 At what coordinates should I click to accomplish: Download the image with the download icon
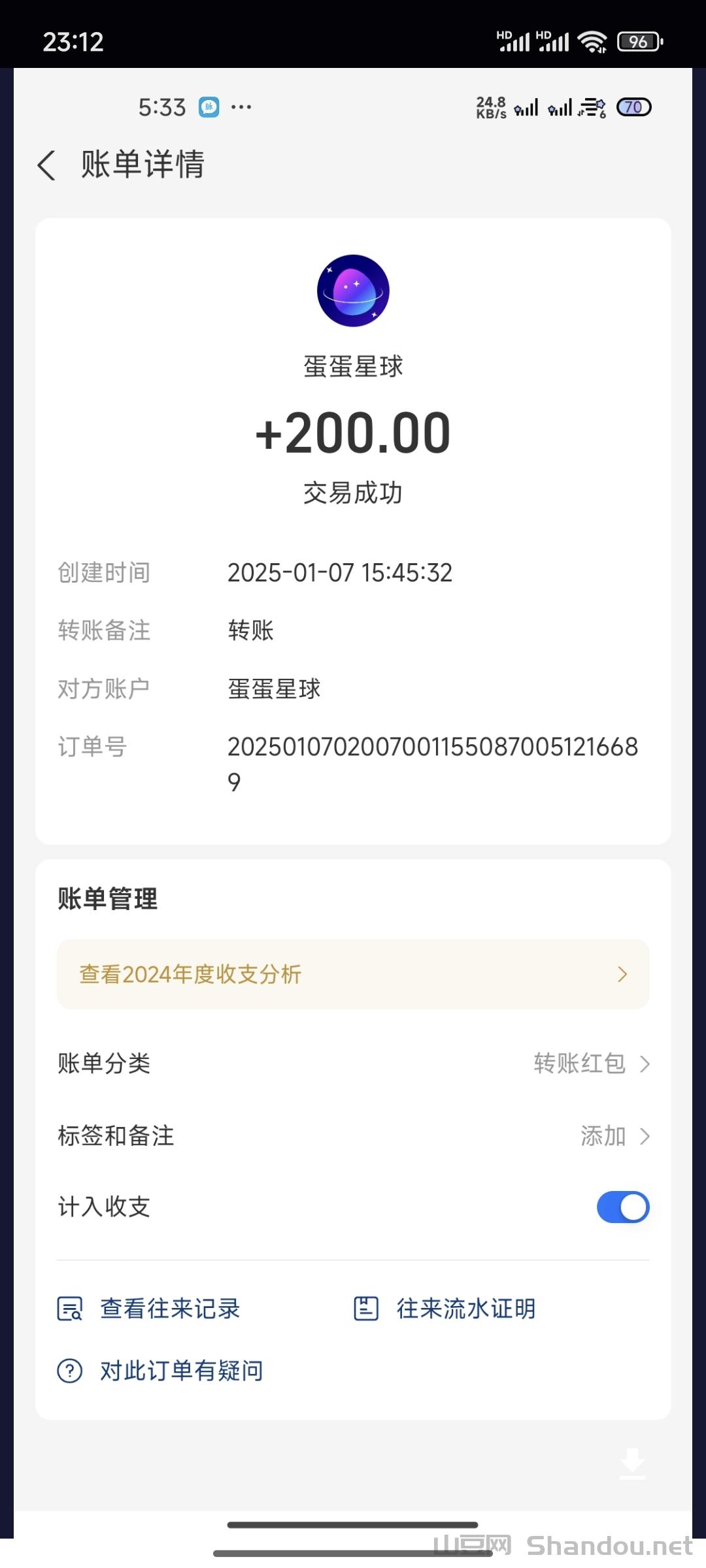632,1463
